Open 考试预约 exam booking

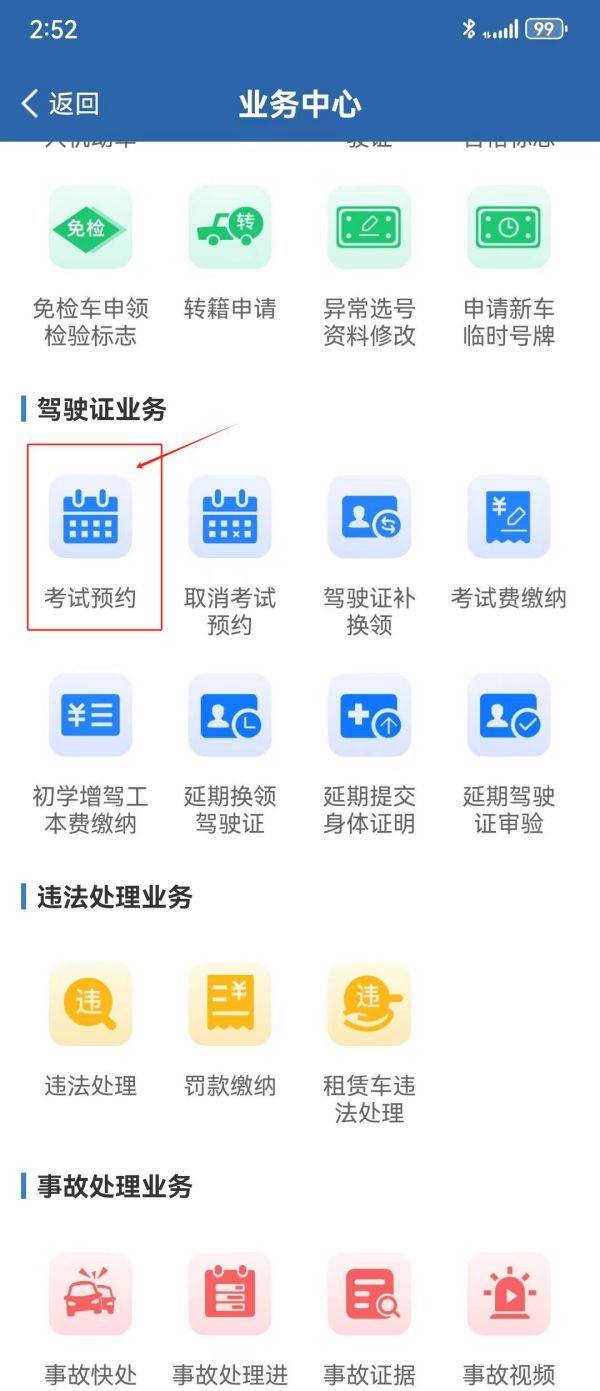pyautogui.click(x=90, y=517)
